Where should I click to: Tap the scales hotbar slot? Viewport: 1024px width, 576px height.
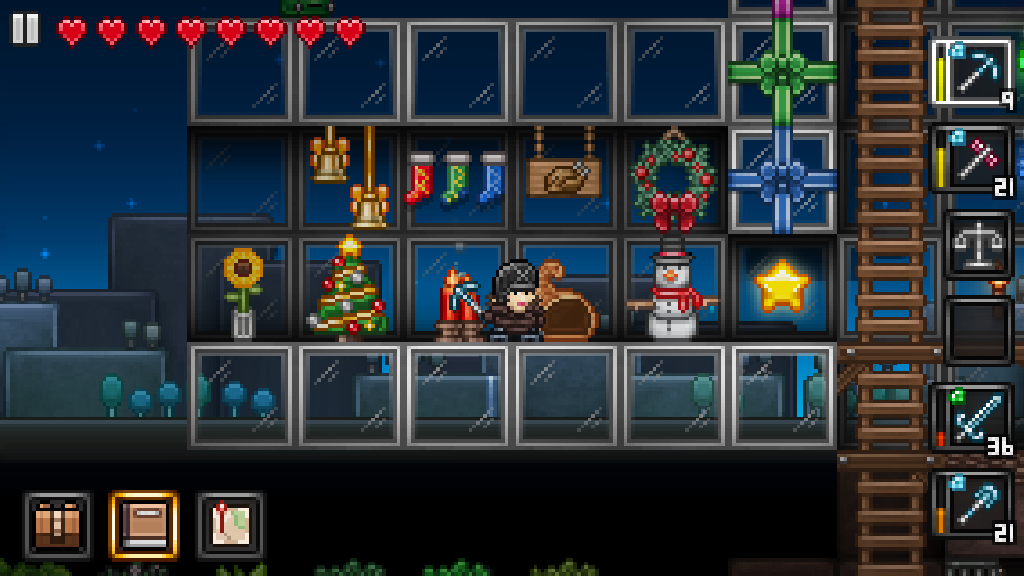(978, 245)
